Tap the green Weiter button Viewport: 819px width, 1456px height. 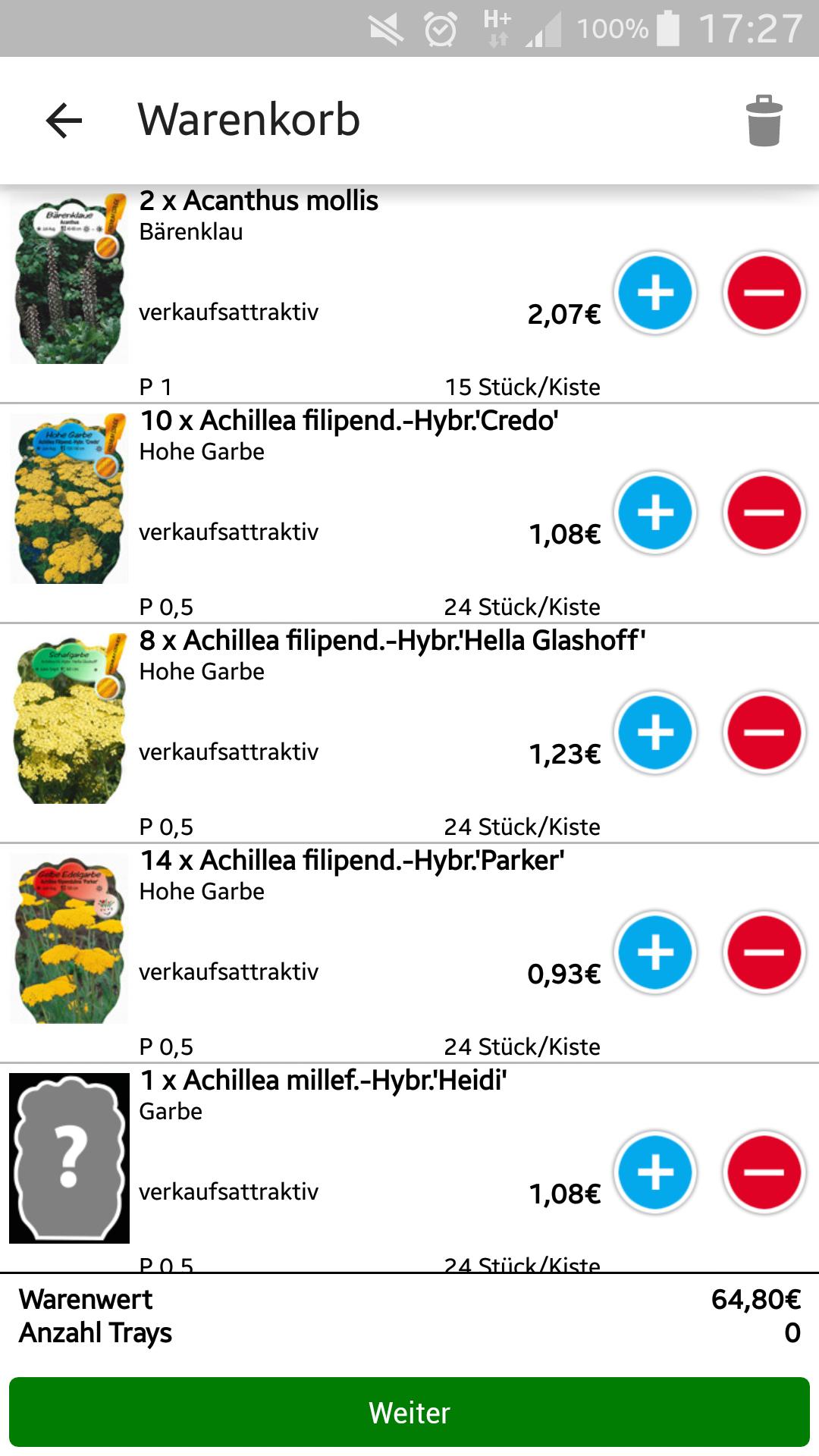tap(409, 1412)
